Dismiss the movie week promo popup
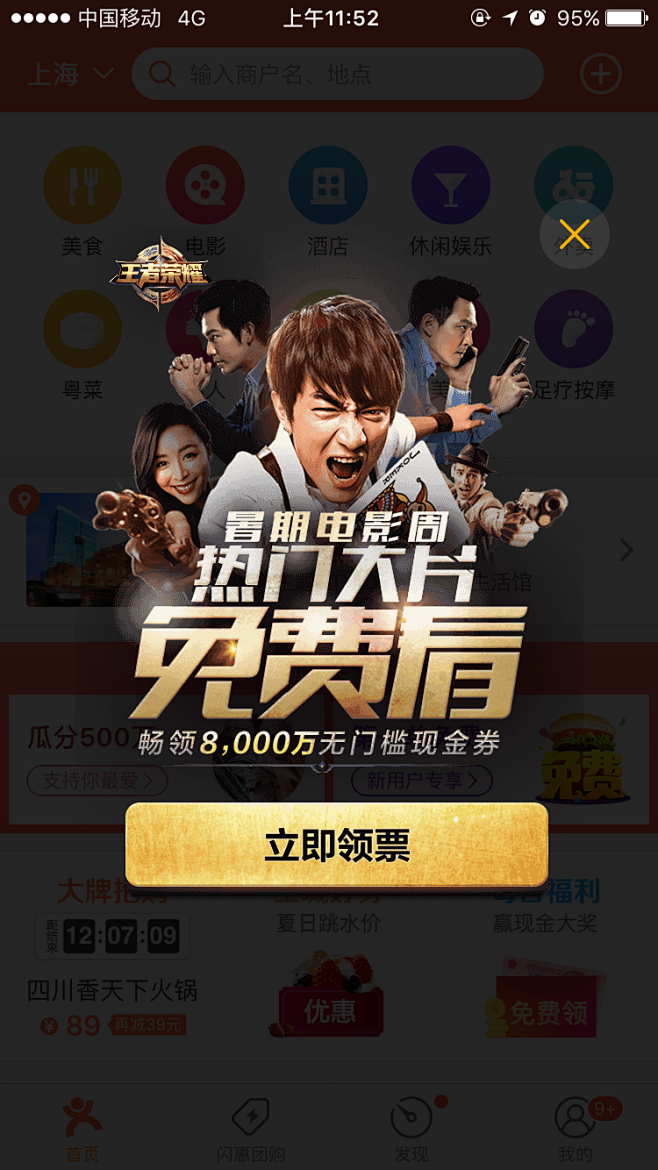This screenshot has height=1170, width=658. (x=574, y=234)
